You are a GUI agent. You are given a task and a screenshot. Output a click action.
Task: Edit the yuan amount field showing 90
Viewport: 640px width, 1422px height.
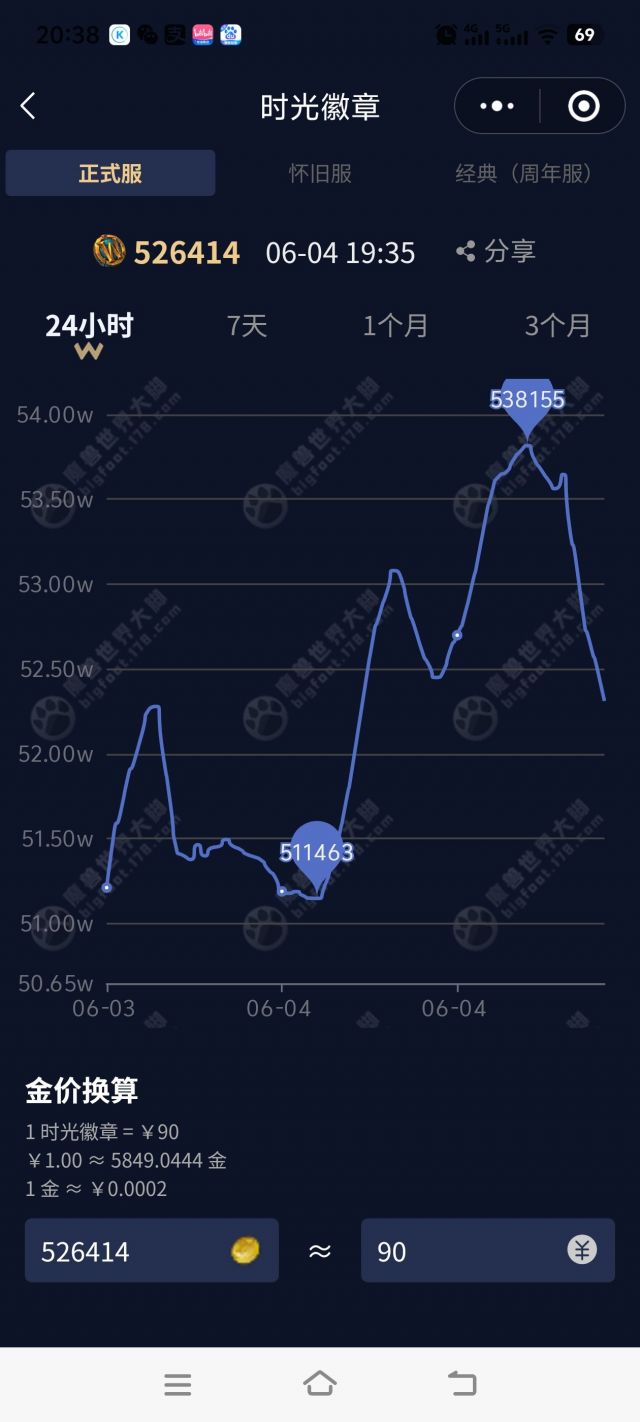click(x=465, y=1251)
